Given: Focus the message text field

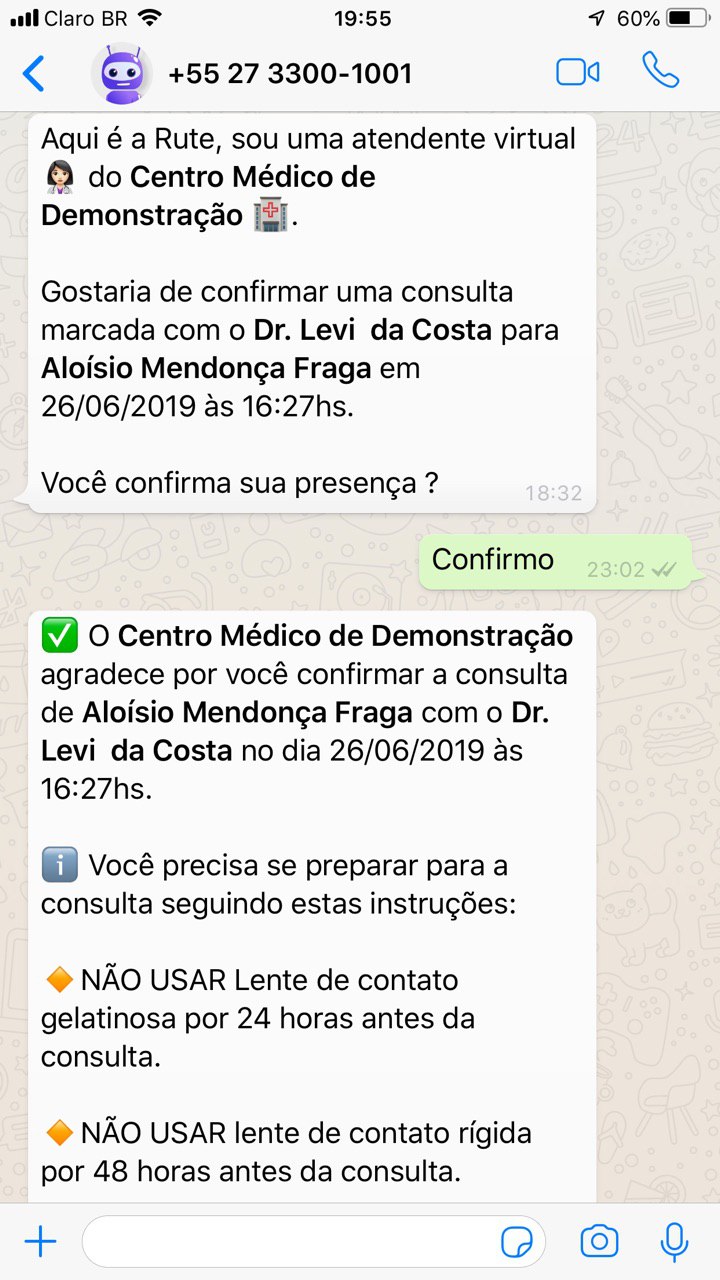Looking at the screenshot, I should pyautogui.click(x=290, y=1242).
